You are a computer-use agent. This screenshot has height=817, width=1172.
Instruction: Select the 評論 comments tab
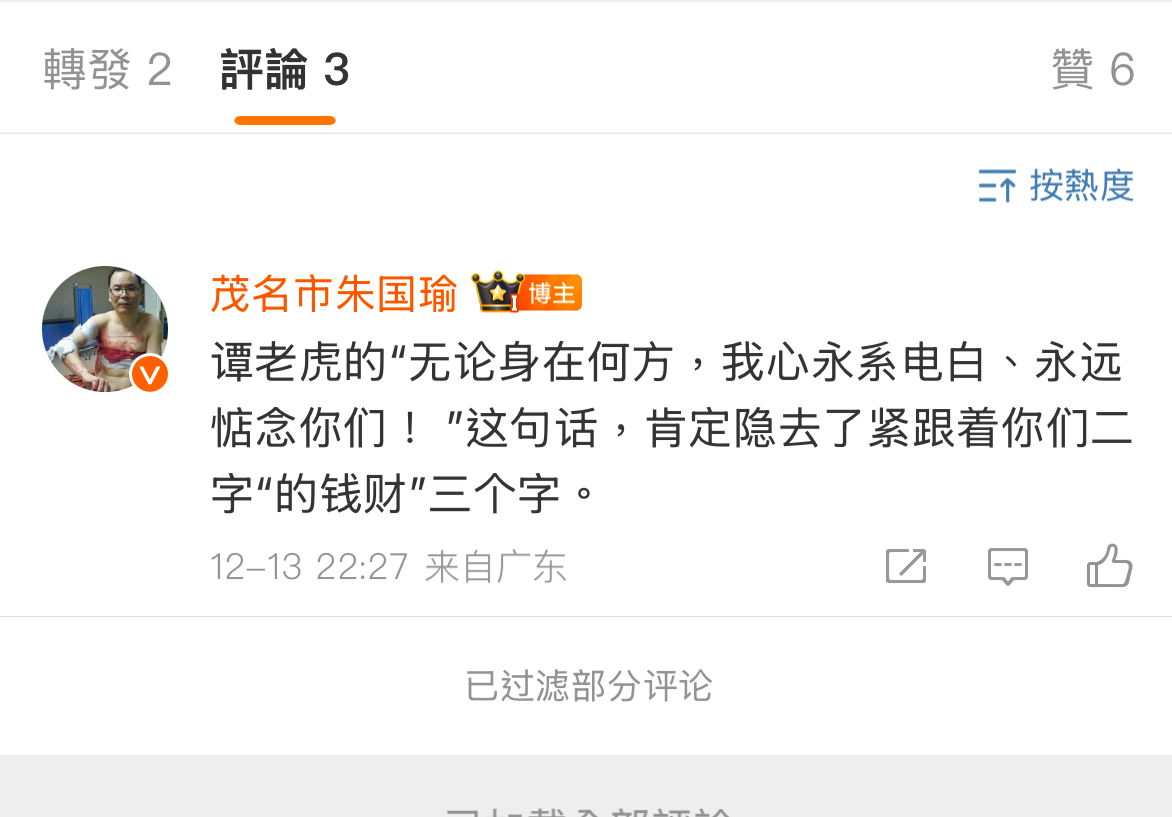click(x=284, y=71)
